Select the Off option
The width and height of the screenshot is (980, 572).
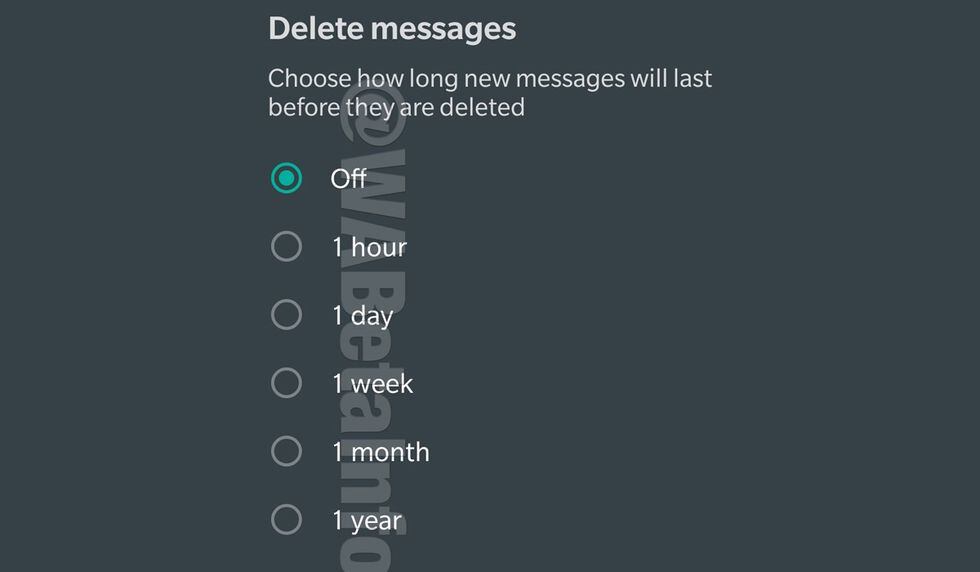pyautogui.click(x=286, y=178)
